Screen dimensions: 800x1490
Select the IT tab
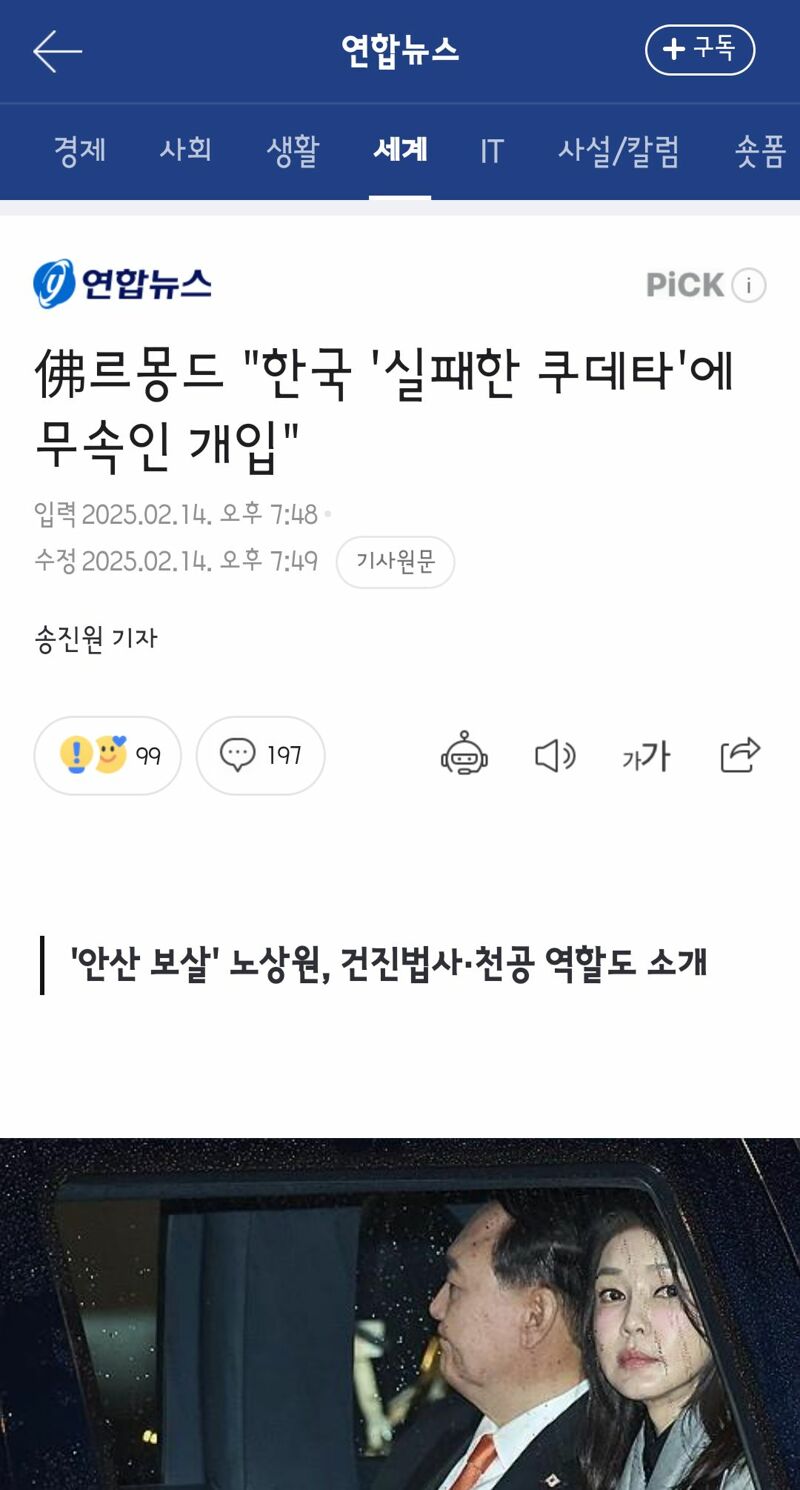(x=491, y=151)
